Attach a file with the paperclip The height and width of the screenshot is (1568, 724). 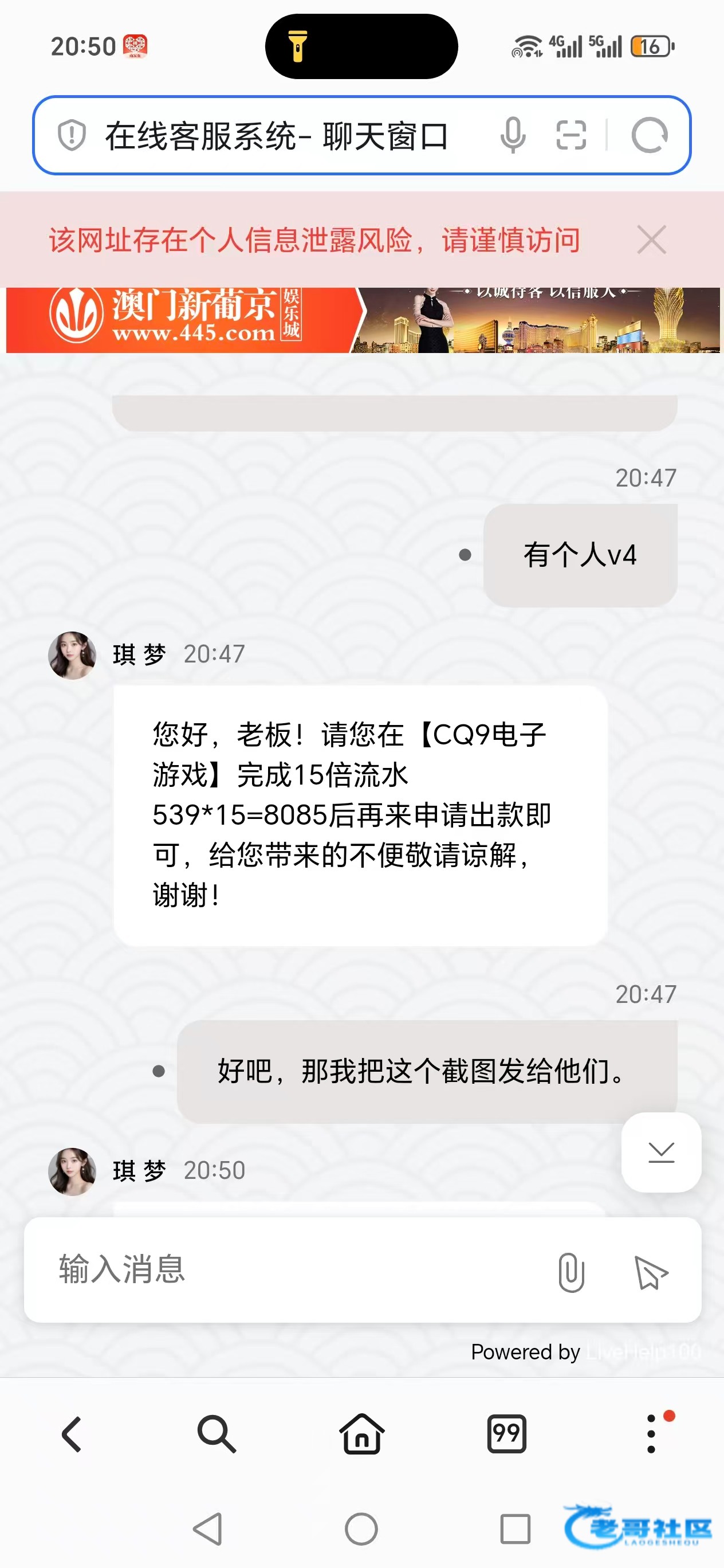[x=570, y=1272]
